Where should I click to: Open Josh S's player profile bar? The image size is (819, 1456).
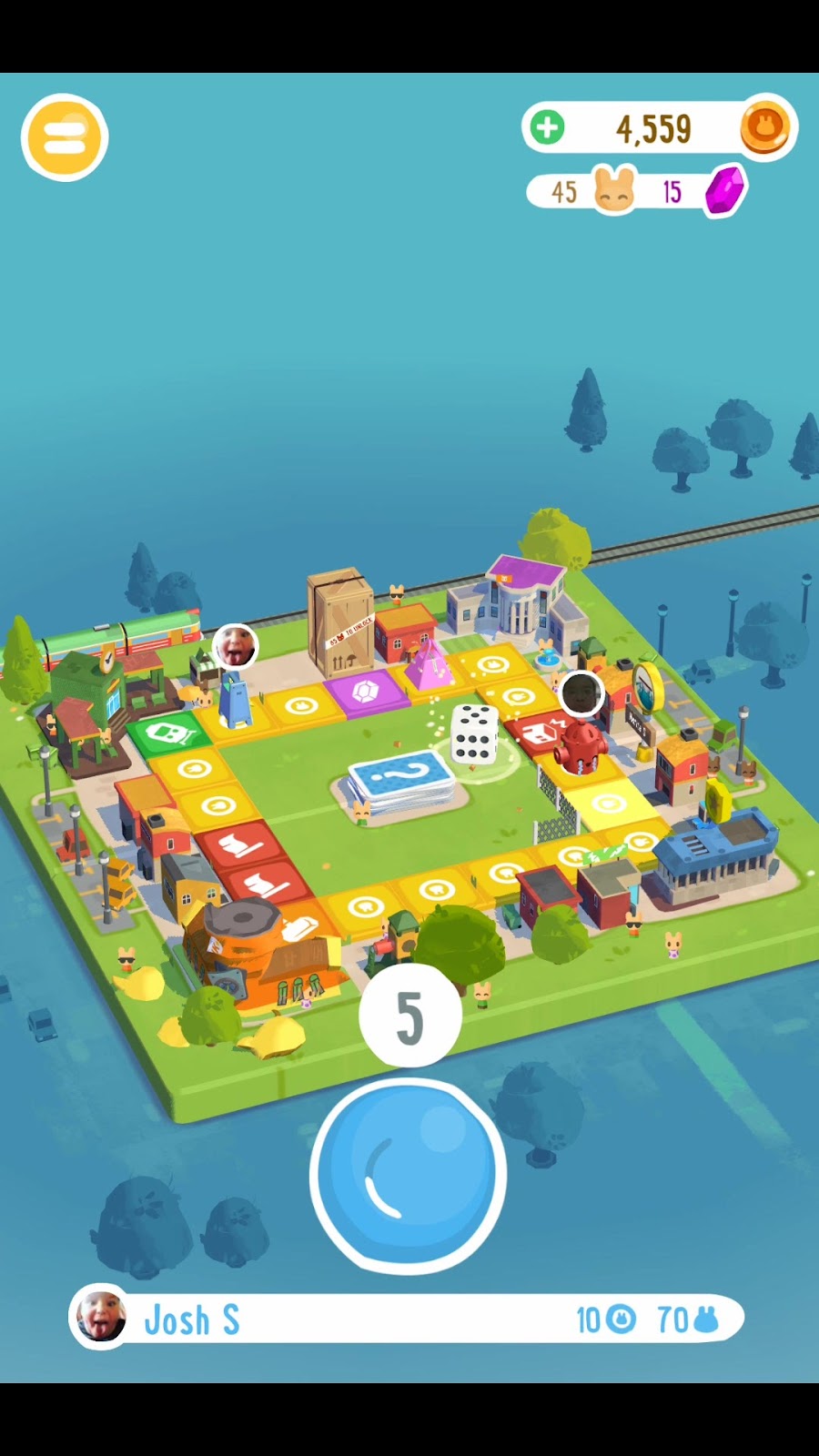click(x=407, y=1318)
